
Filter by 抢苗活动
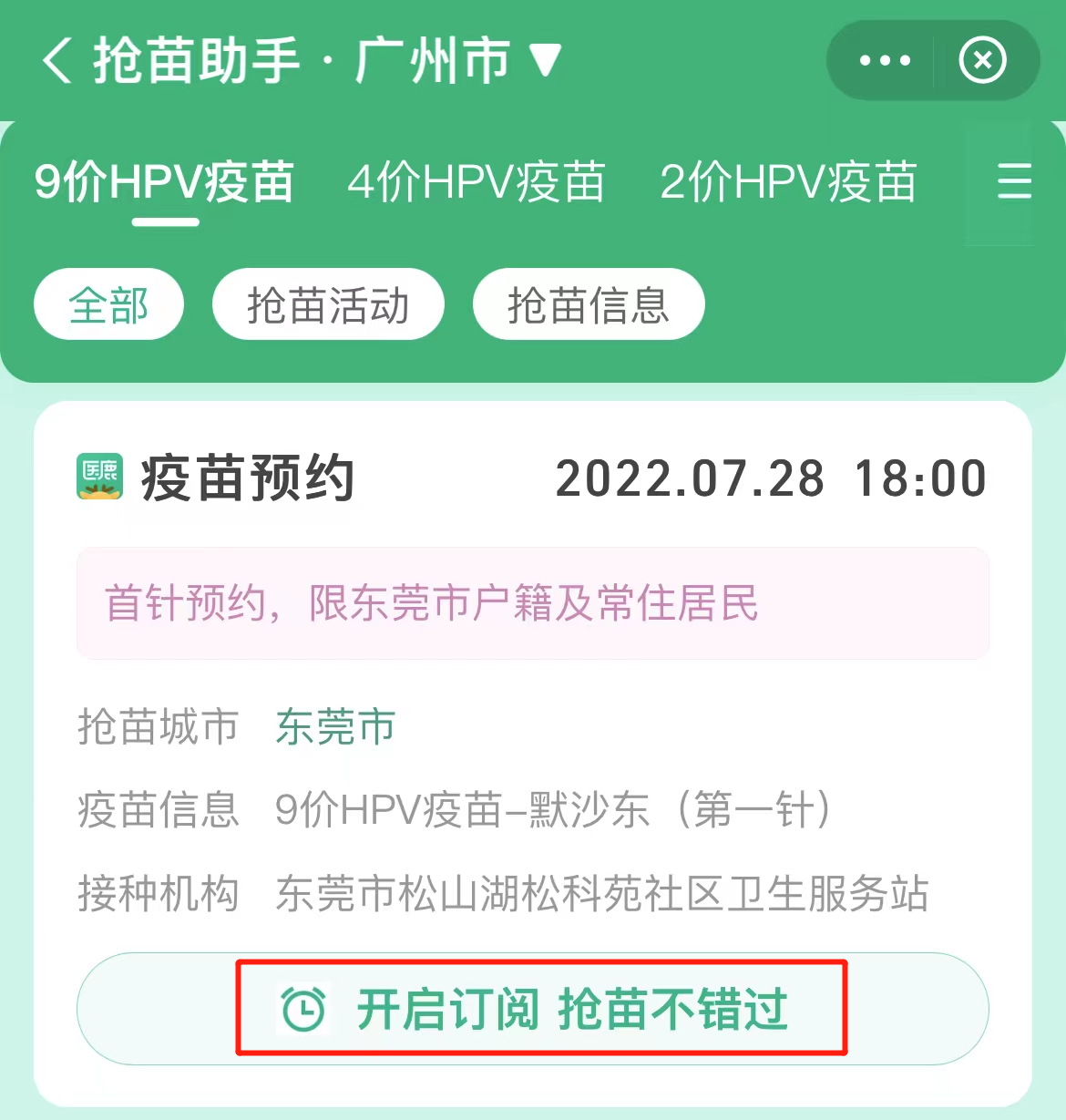[x=328, y=304]
